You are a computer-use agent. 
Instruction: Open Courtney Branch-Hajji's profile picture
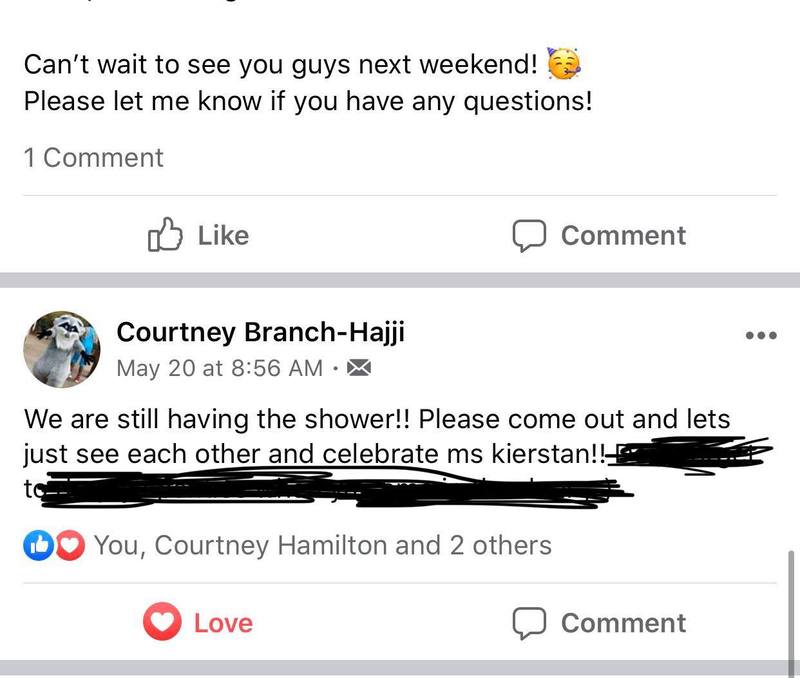[x=61, y=347]
